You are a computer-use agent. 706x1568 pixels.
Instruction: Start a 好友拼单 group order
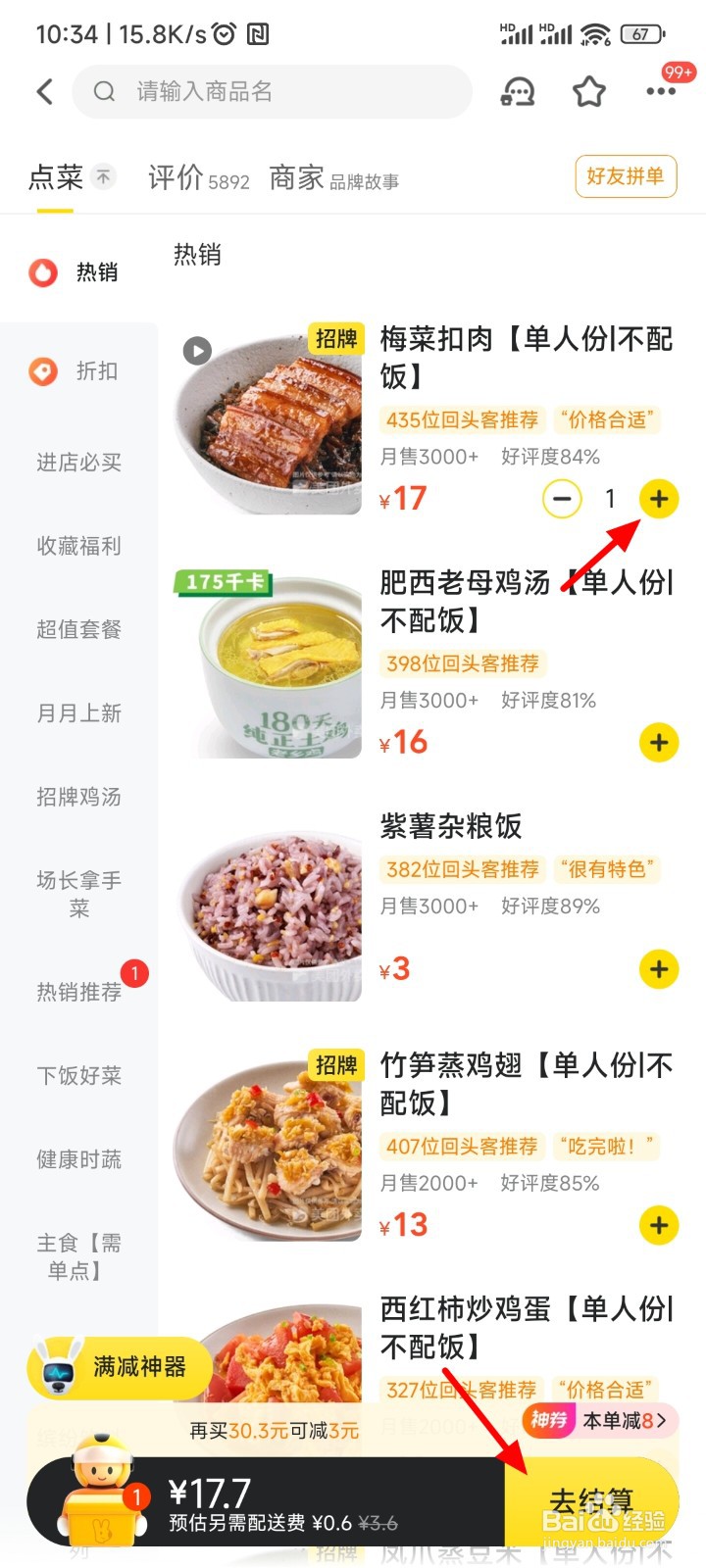[x=625, y=176]
